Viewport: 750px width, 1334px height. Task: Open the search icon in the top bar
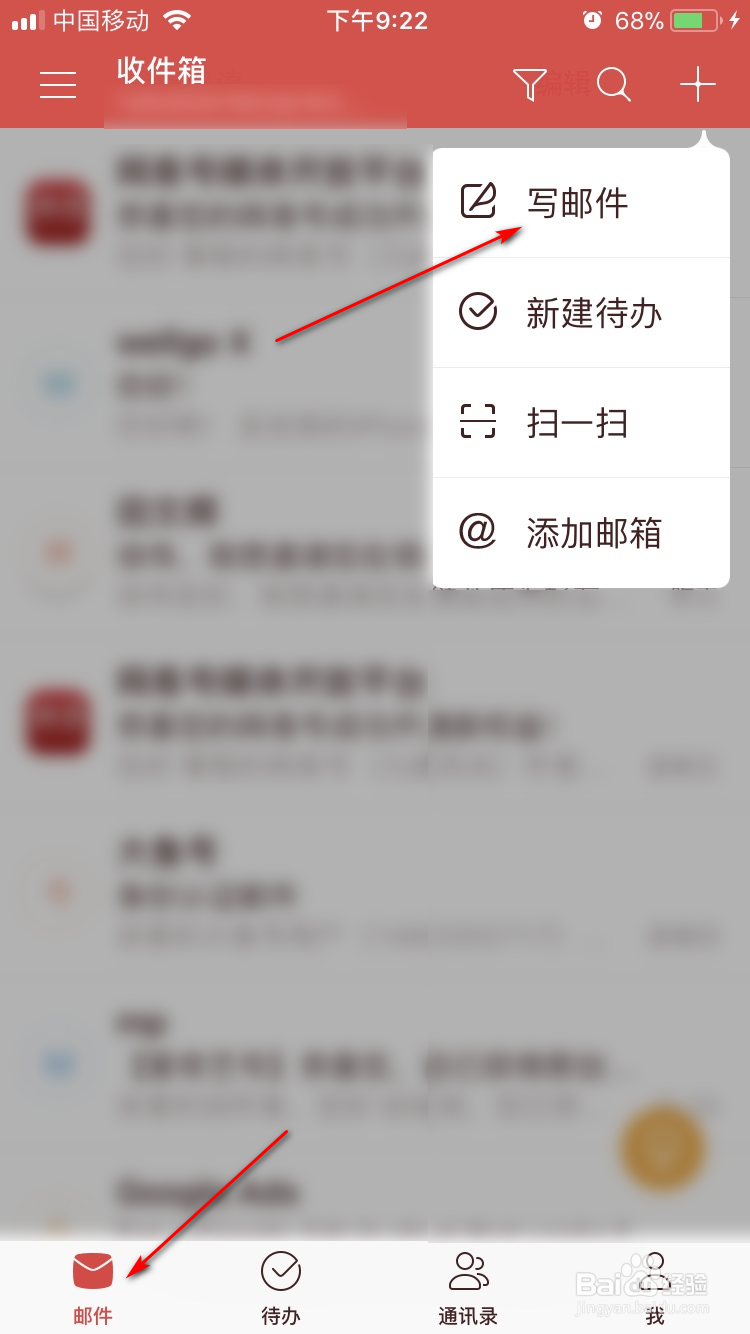click(613, 85)
